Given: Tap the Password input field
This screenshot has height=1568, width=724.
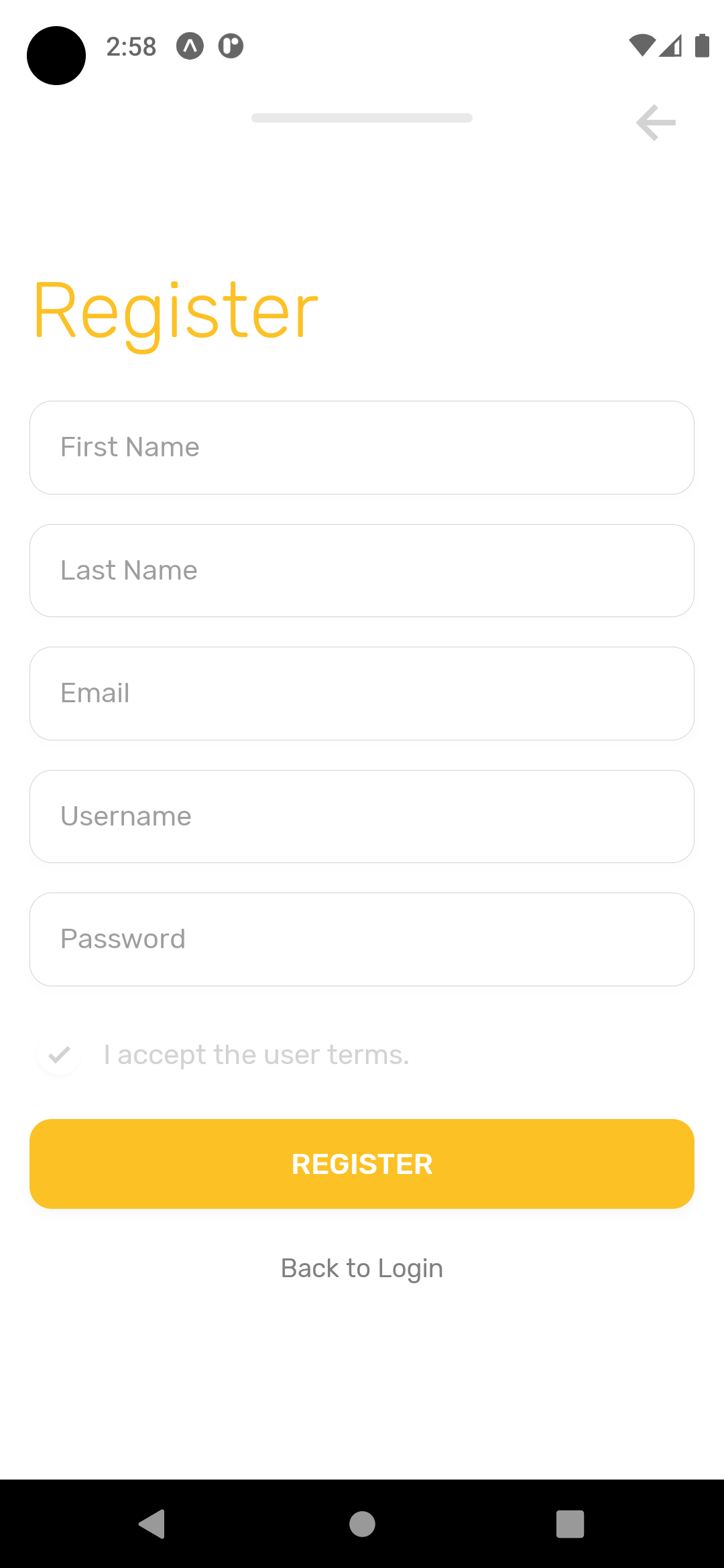Looking at the screenshot, I should pyautogui.click(x=361, y=939).
